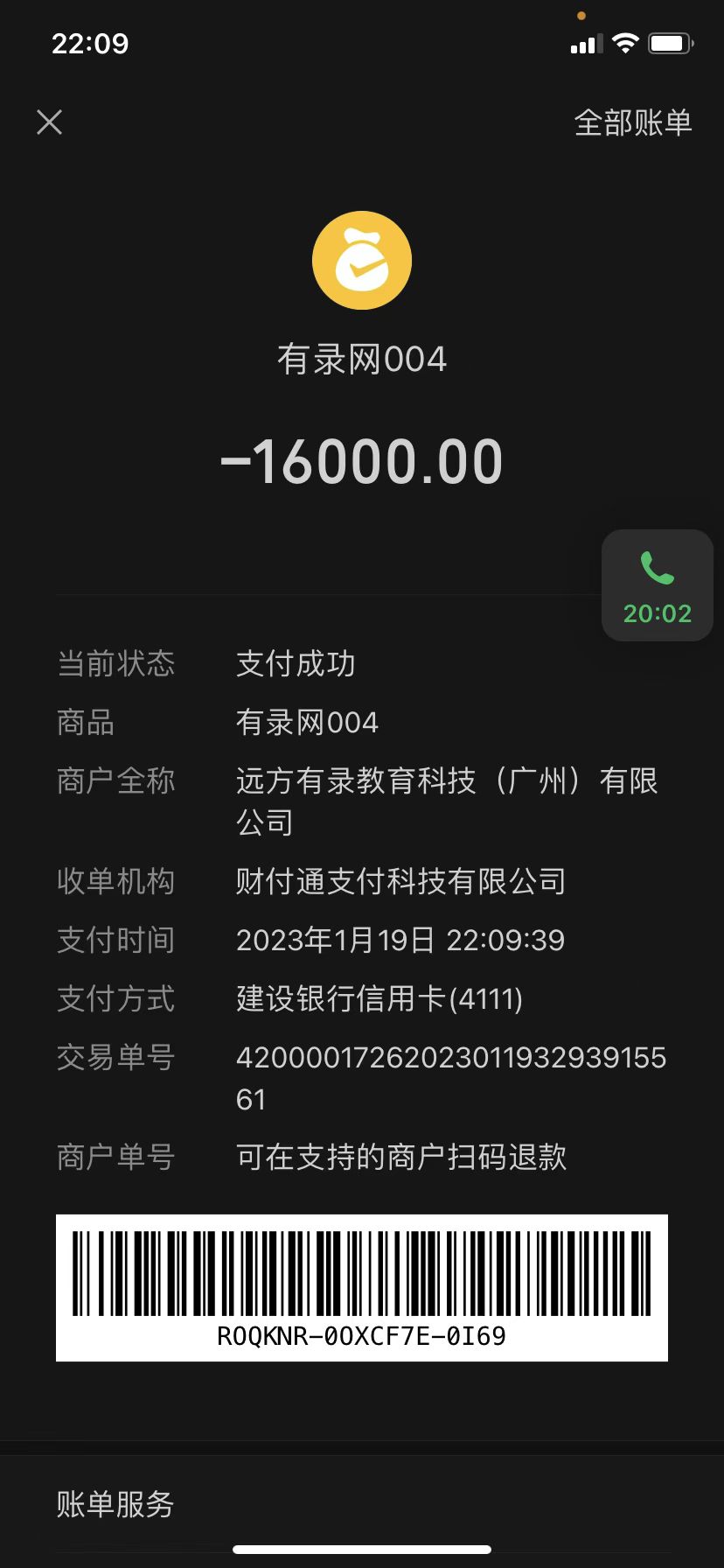Screen dimensions: 724x1568
Task: Open 全部账单 all bills
Action: [x=632, y=122]
